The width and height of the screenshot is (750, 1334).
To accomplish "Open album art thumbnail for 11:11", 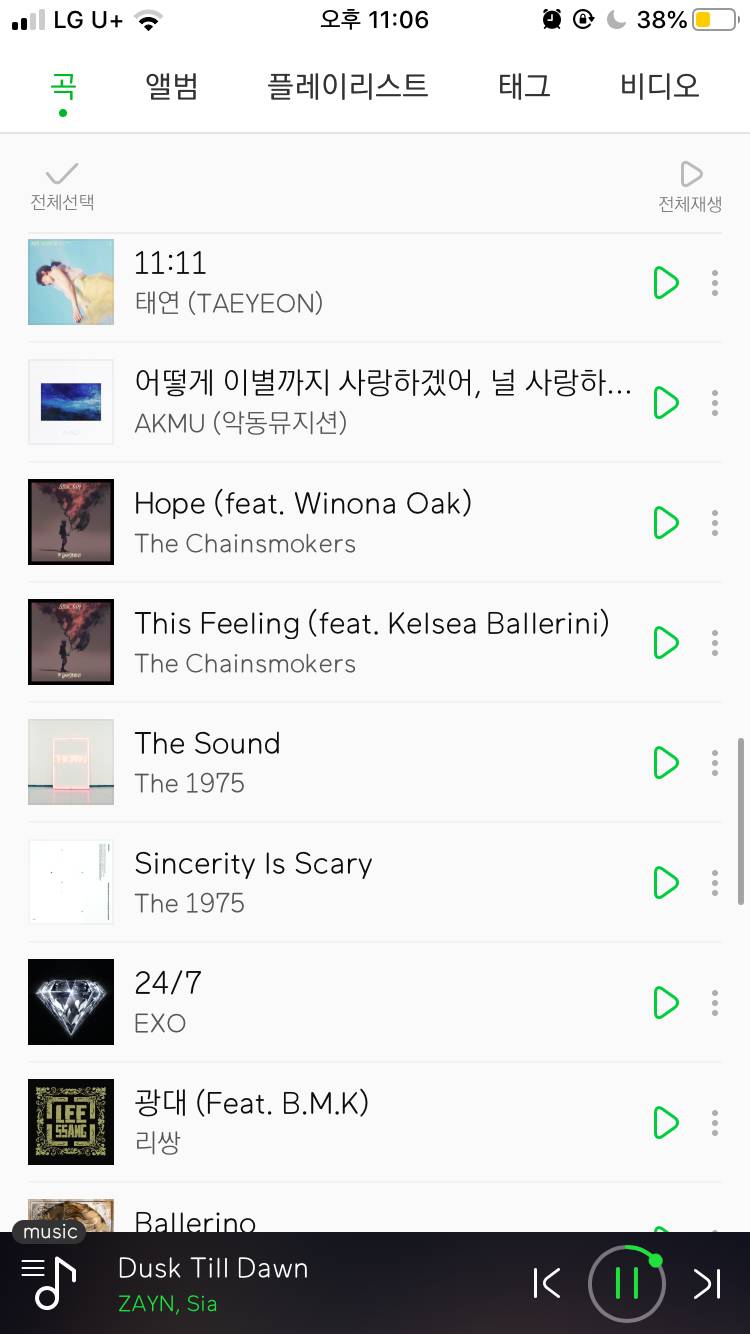I will point(70,282).
